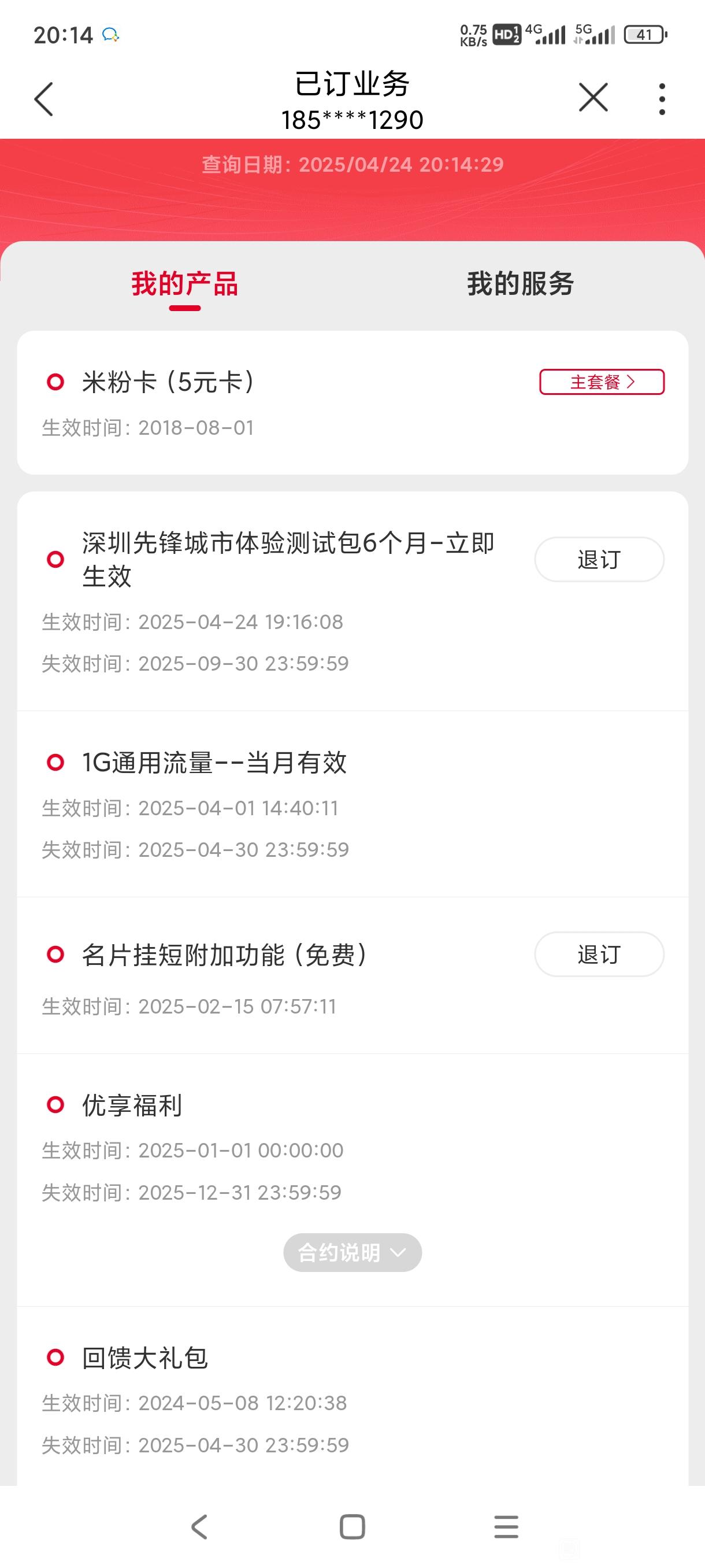705x1568 pixels.
Task: Open the 主套餐 details for 米粉卡
Action: pyautogui.click(x=602, y=382)
